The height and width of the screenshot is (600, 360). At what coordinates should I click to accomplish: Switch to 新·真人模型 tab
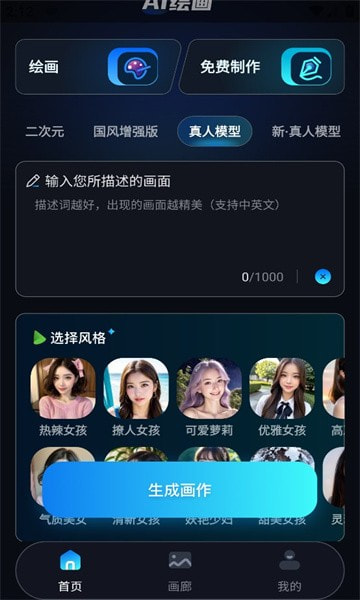click(x=306, y=132)
